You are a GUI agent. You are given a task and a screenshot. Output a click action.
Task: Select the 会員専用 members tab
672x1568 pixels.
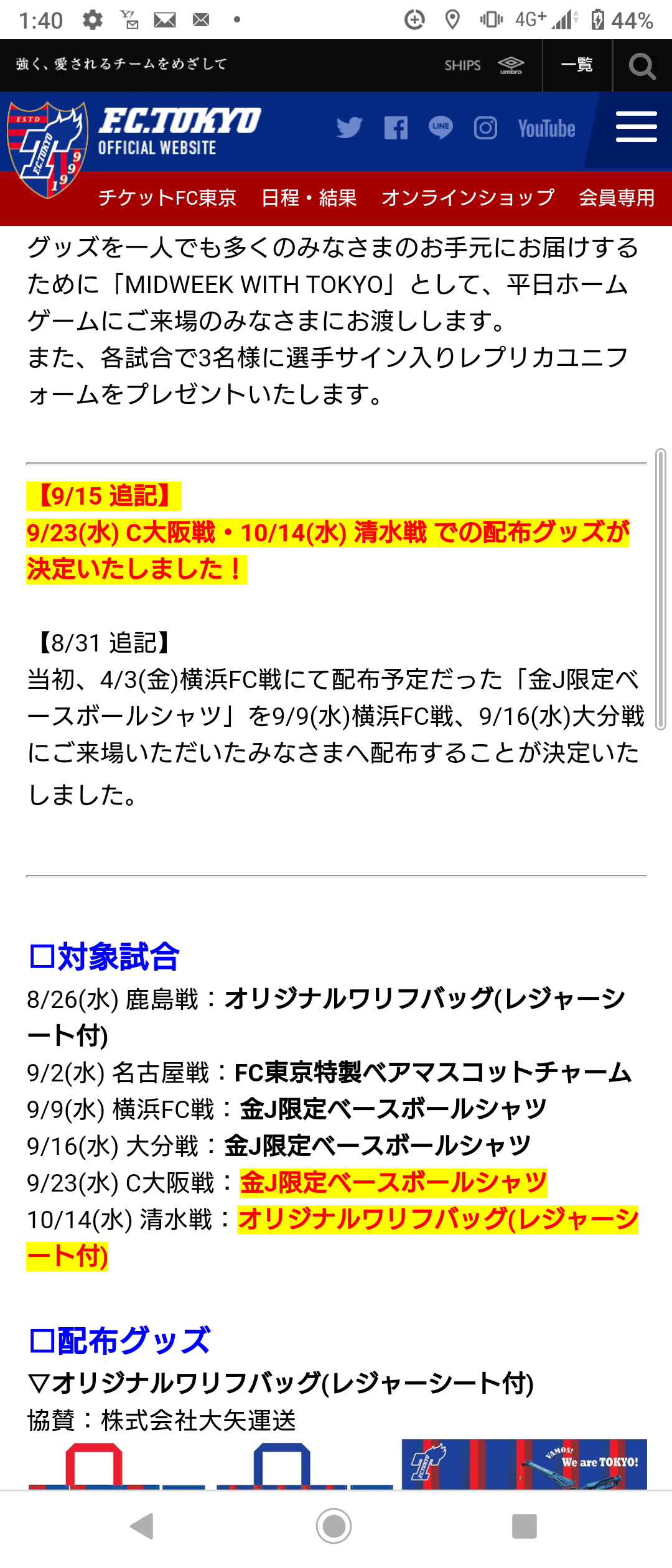click(616, 198)
